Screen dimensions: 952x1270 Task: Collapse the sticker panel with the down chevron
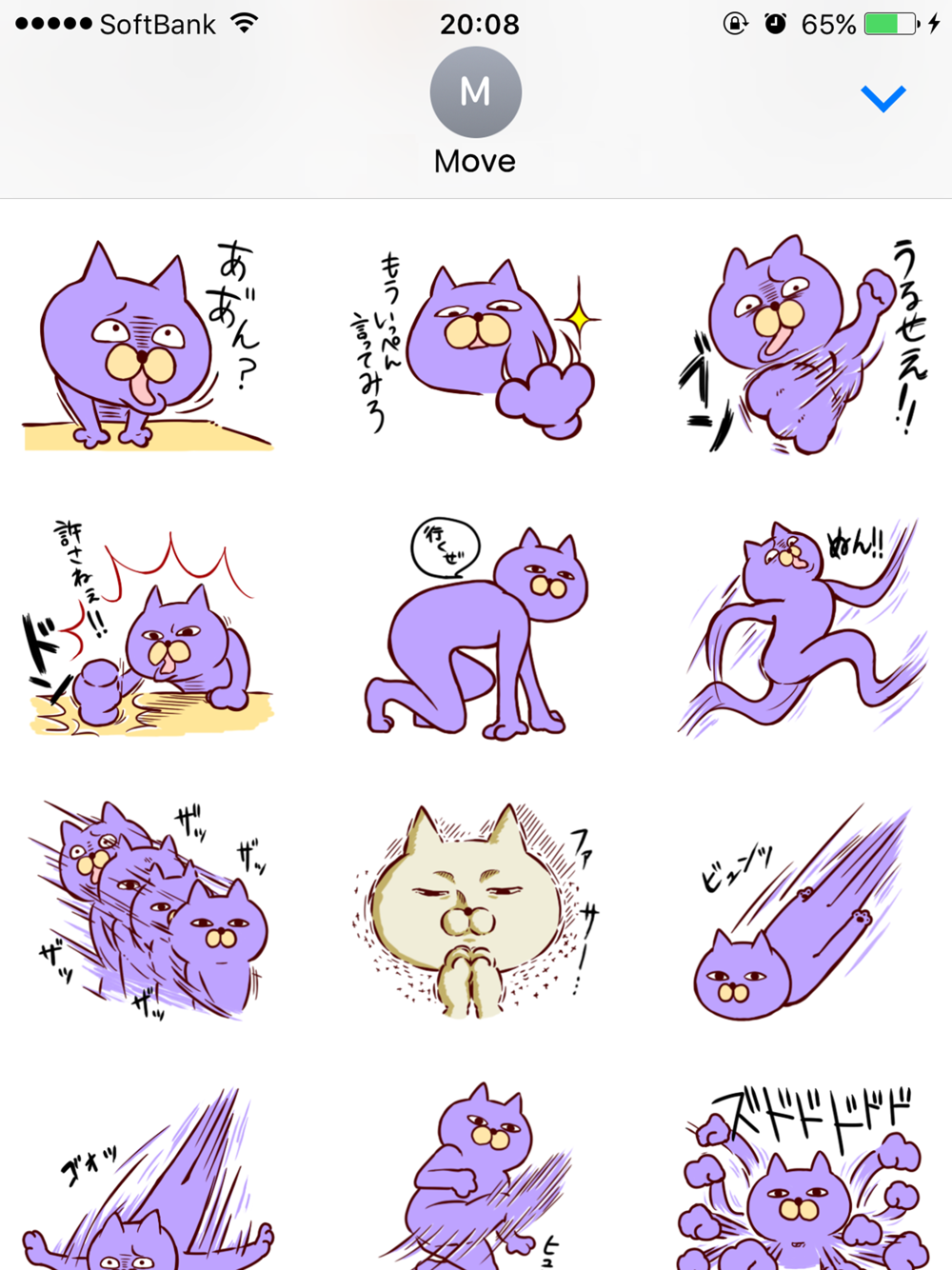tap(883, 98)
